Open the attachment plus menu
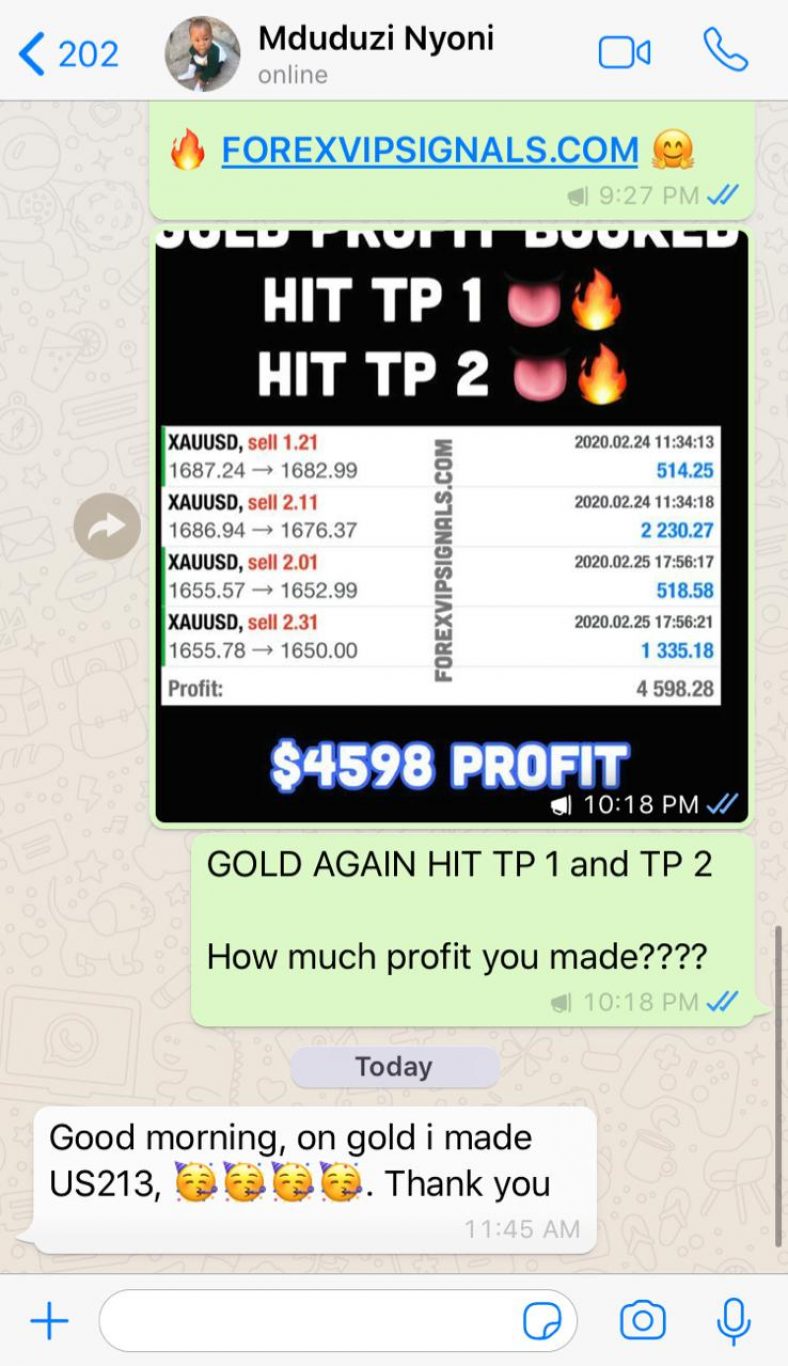 (49, 1322)
